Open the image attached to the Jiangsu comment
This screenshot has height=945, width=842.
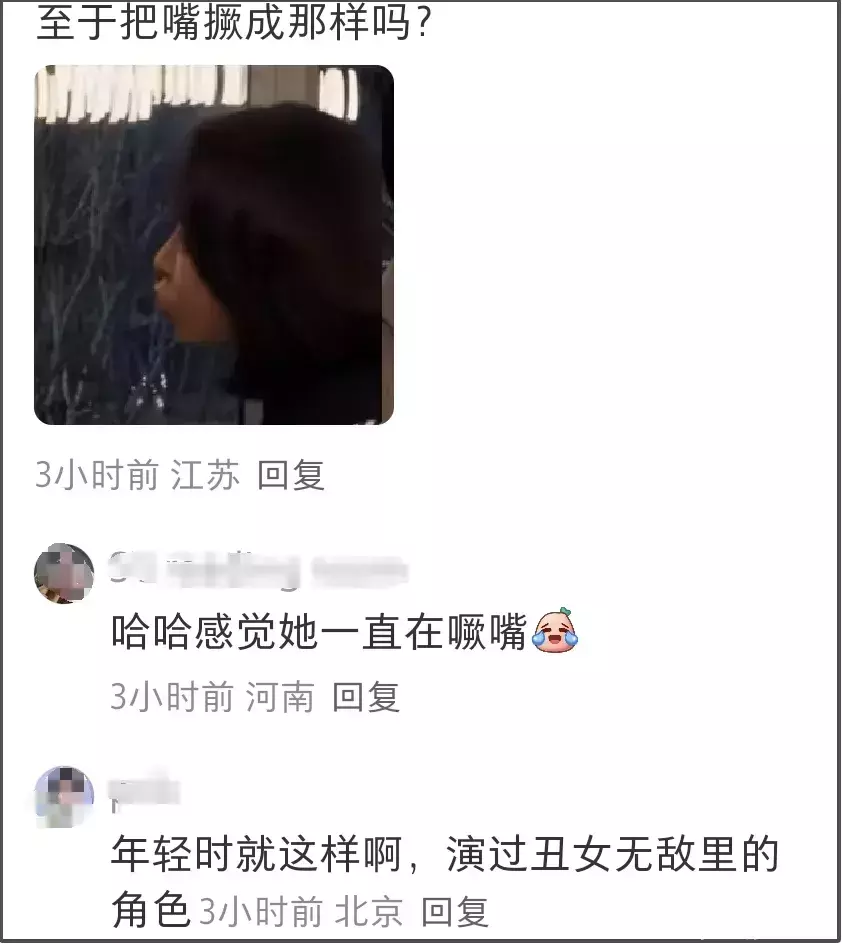213,245
